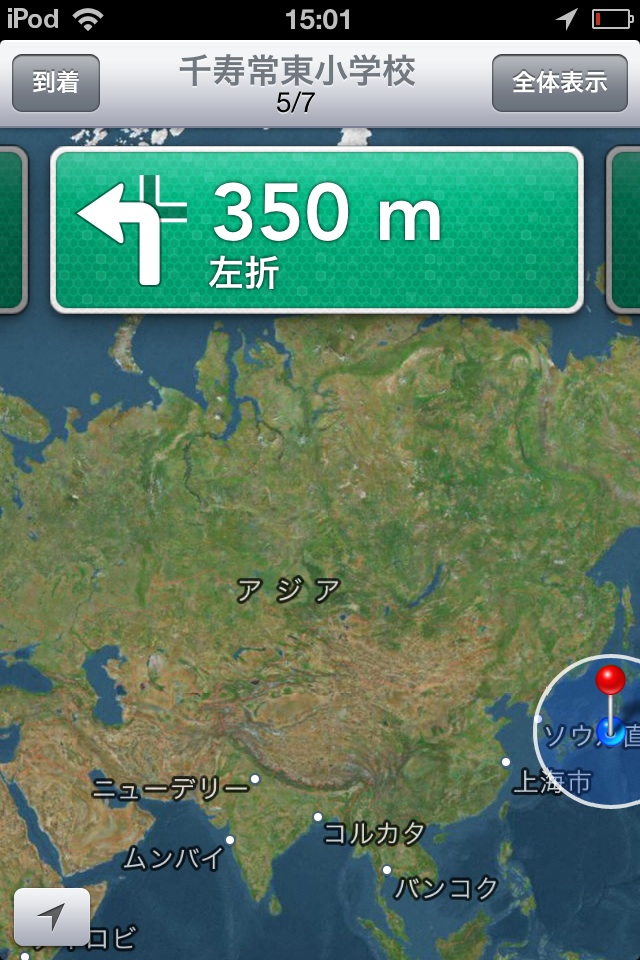The height and width of the screenshot is (960, 640).
Task: Tap the 到着 button
Action: pyautogui.click(x=56, y=83)
